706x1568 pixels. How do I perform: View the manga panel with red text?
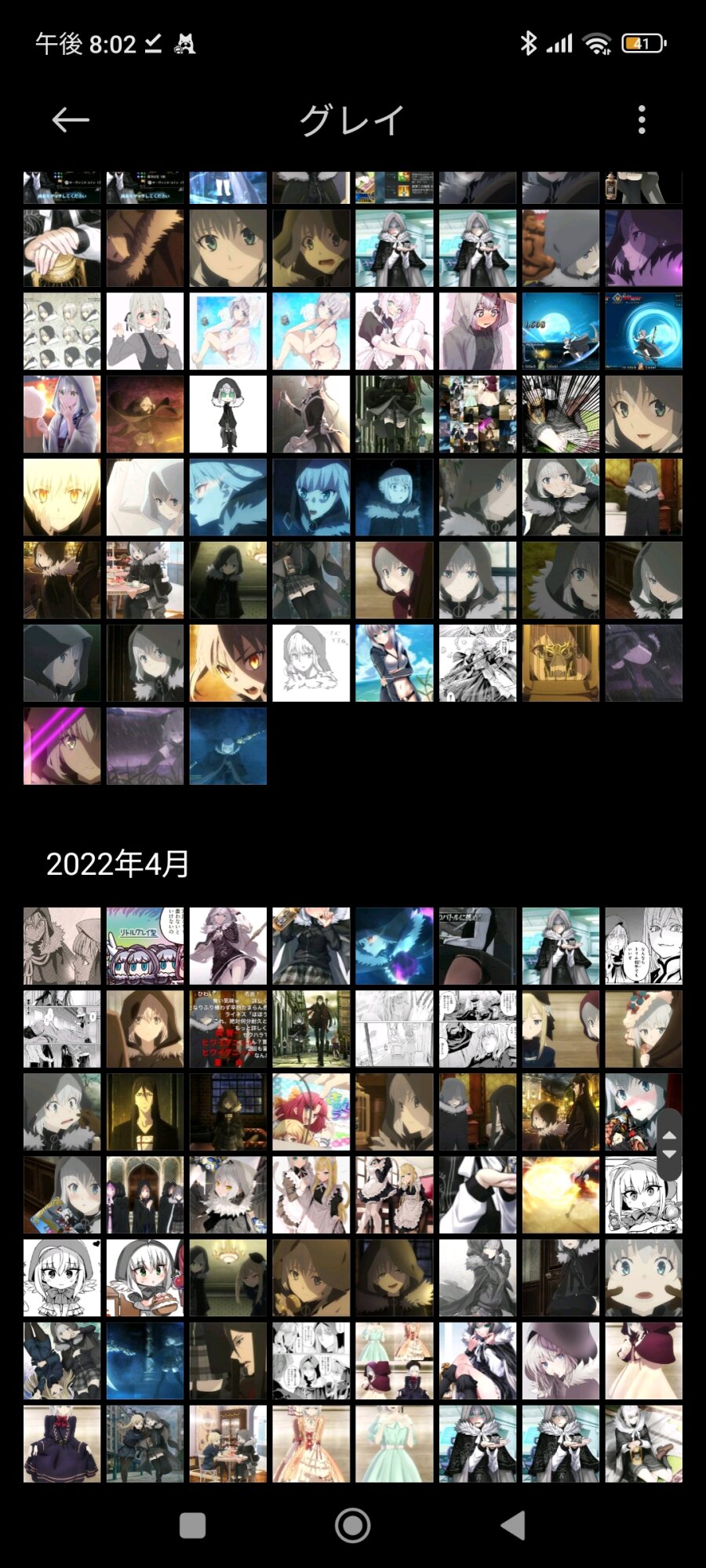(x=228, y=1029)
